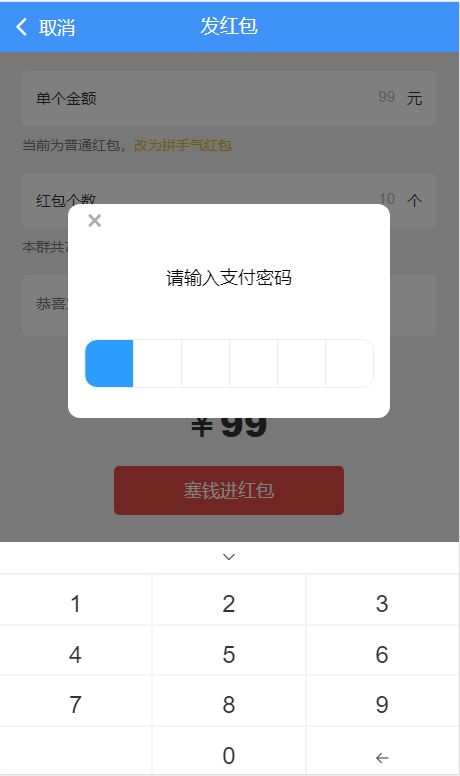Close the payment password dialog
This screenshot has height=776, width=460.
[x=95, y=220]
